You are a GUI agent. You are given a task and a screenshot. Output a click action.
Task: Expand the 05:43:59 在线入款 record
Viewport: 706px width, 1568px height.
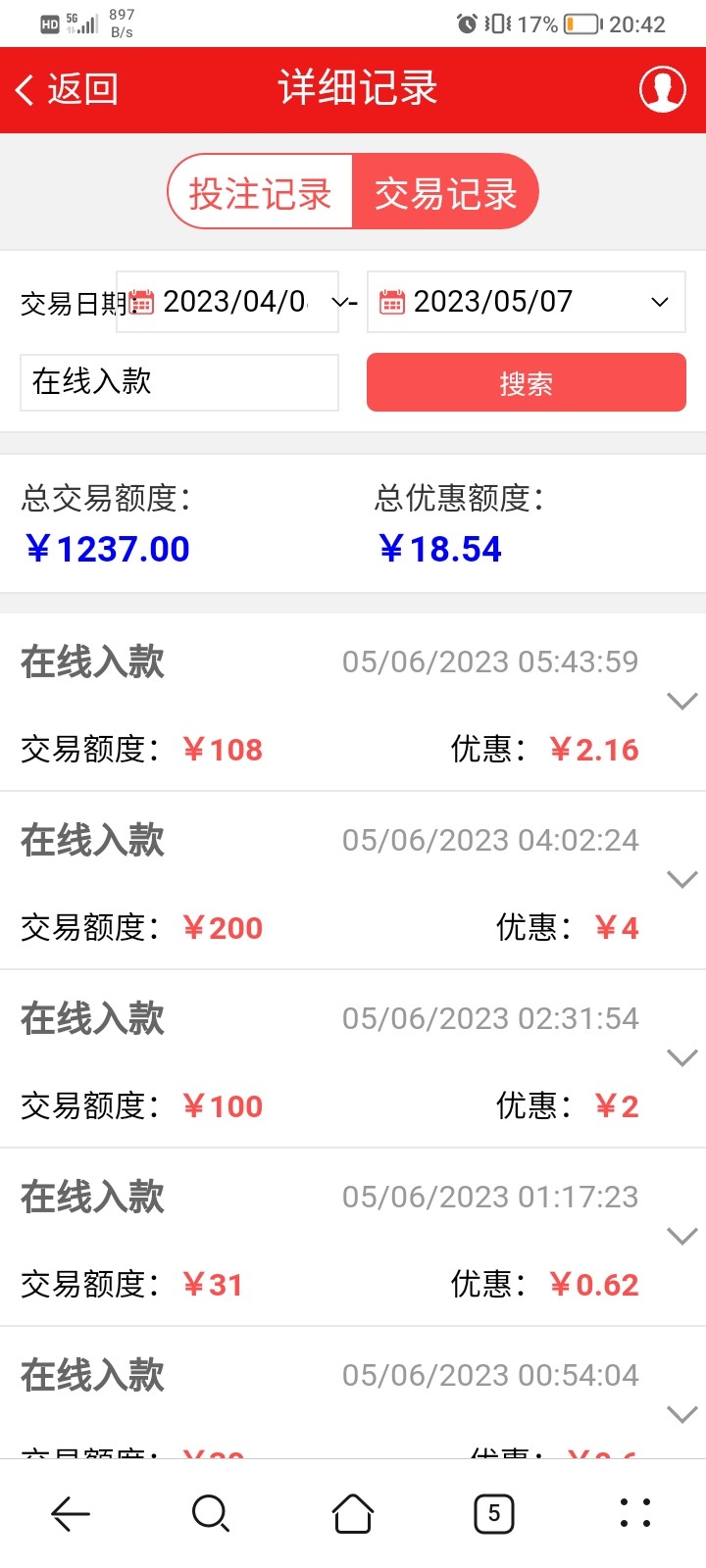[681, 702]
